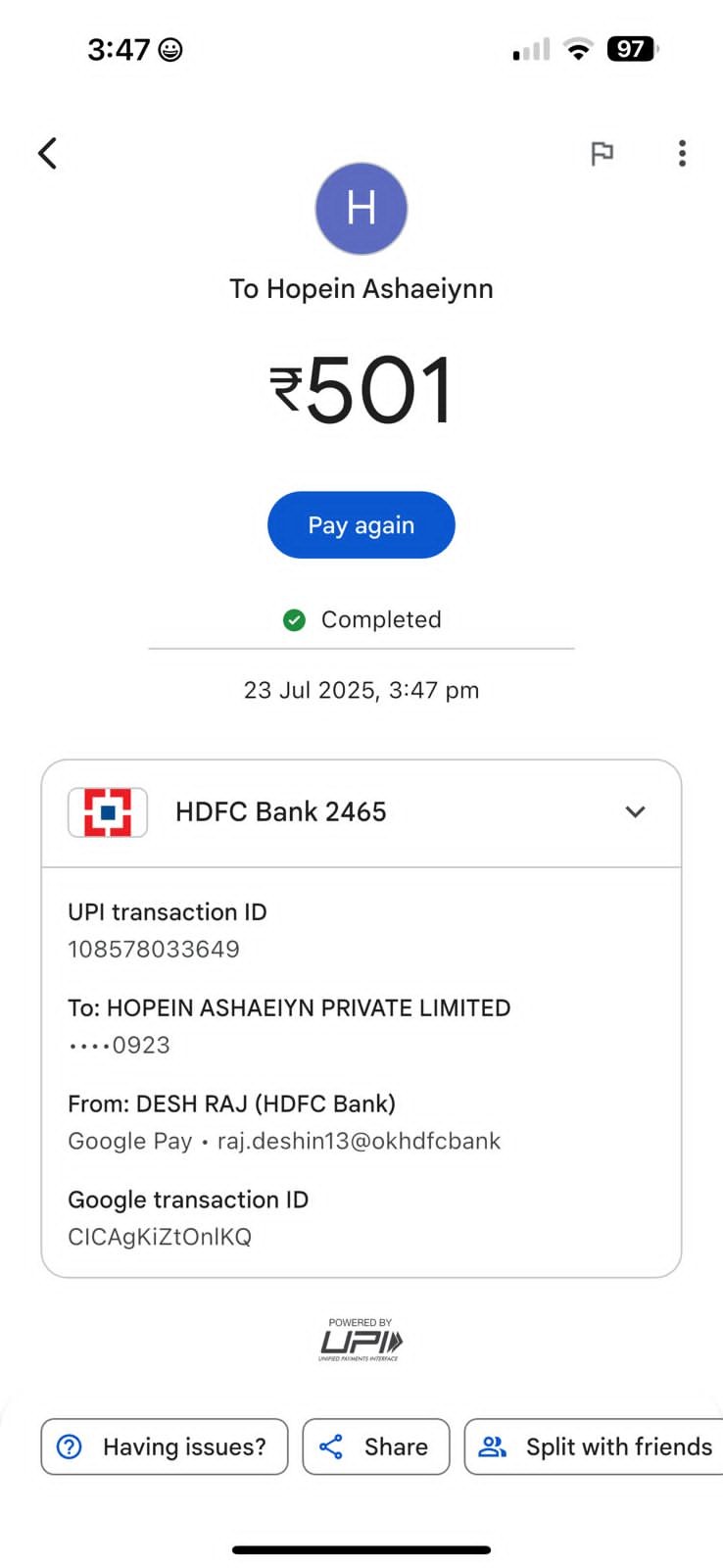
Task: Open Having issues? help
Action: pyautogui.click(x=165, y=1446)
